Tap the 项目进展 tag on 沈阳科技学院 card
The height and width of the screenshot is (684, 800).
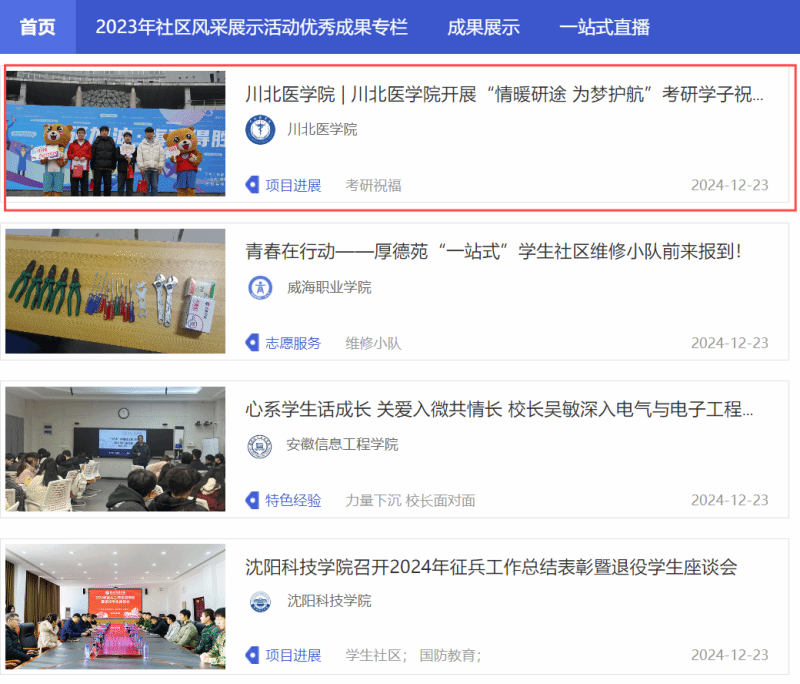coord(292,656)
